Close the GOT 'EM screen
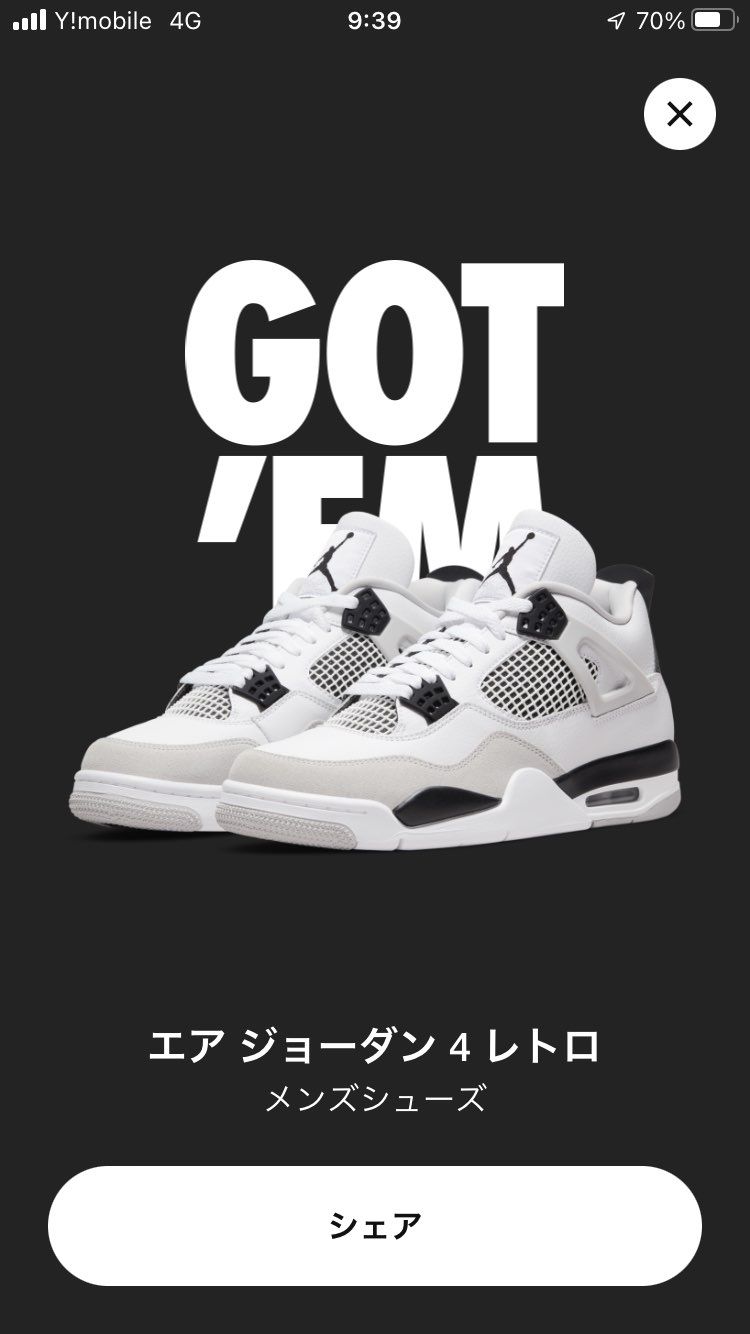This screenshot has height=1334, width=750. [x=680, y=114]
